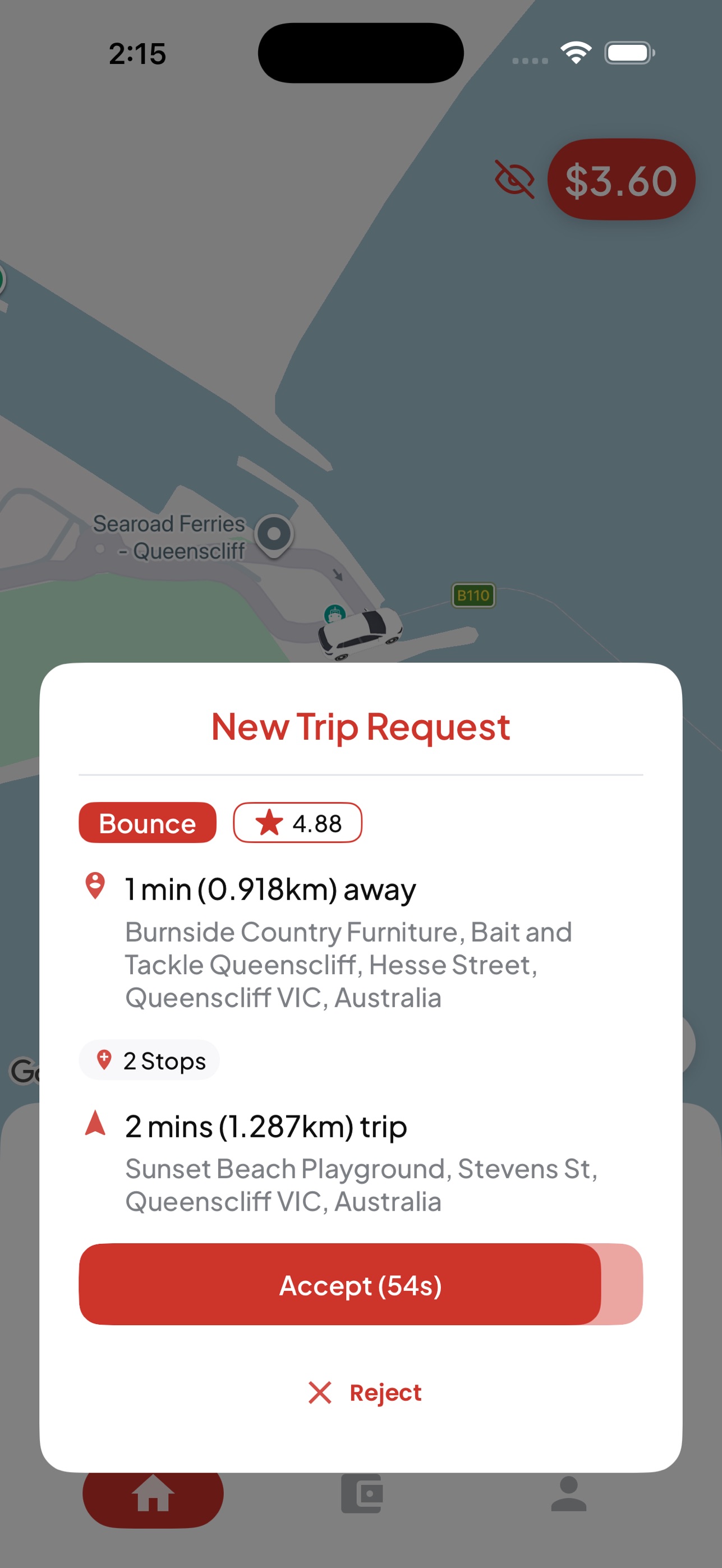
Task: Accept the new trip request
Action: tap(360, 1284)
